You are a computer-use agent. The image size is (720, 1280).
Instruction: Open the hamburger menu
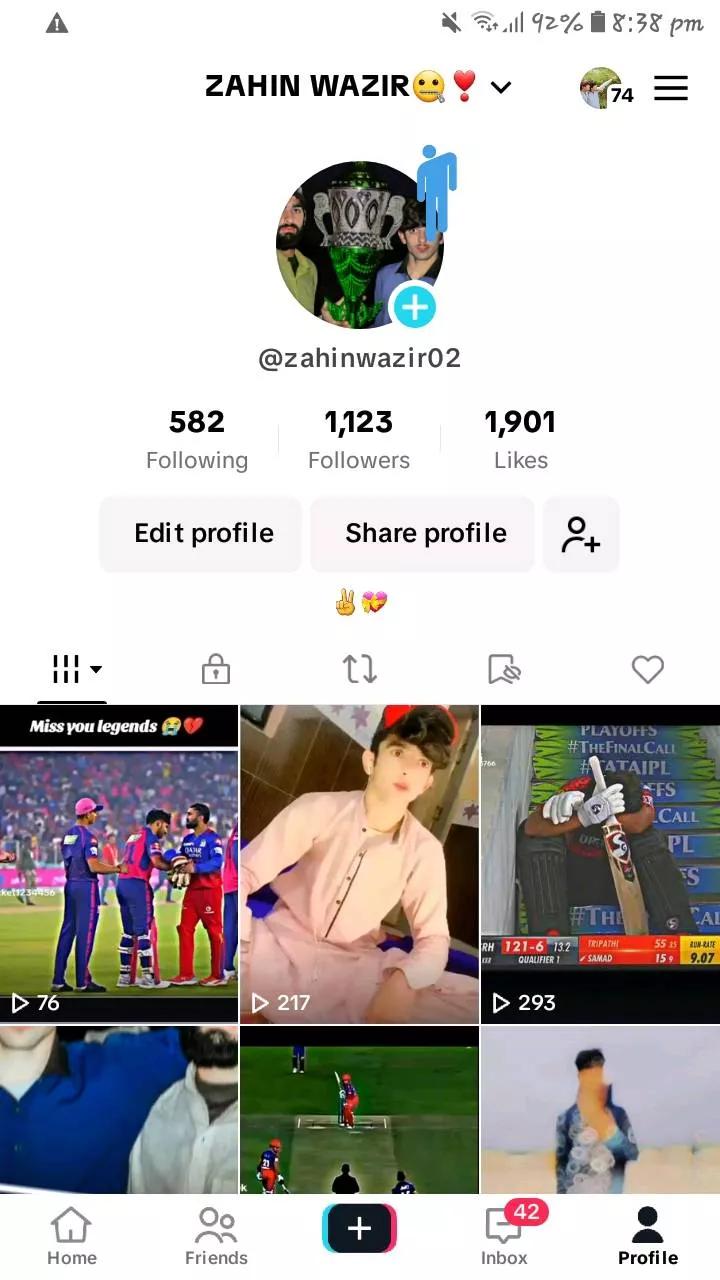click(671, 89)
